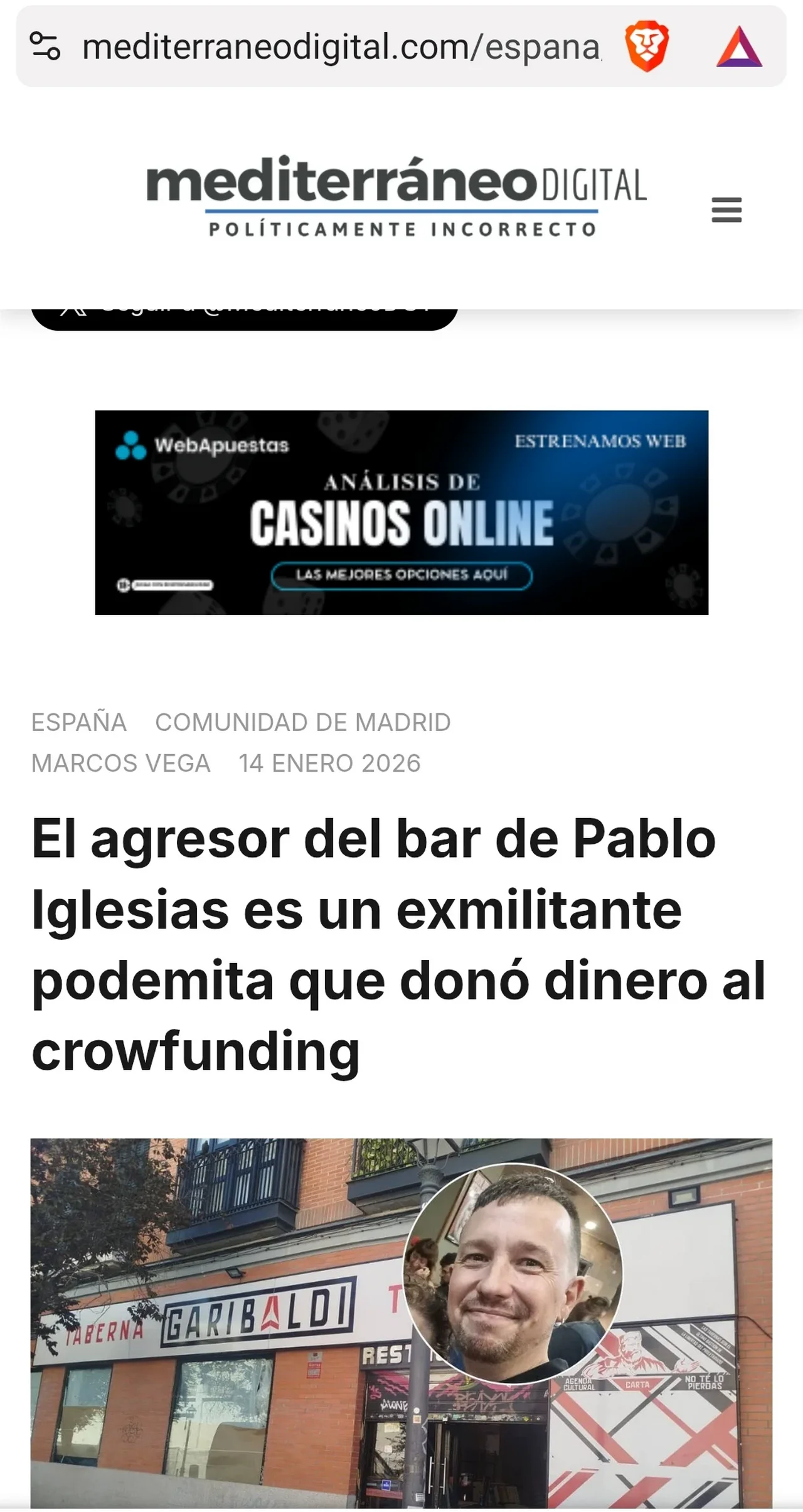Open the España category link
This screenshot has height=1512, width=803.
coord(79,722)
